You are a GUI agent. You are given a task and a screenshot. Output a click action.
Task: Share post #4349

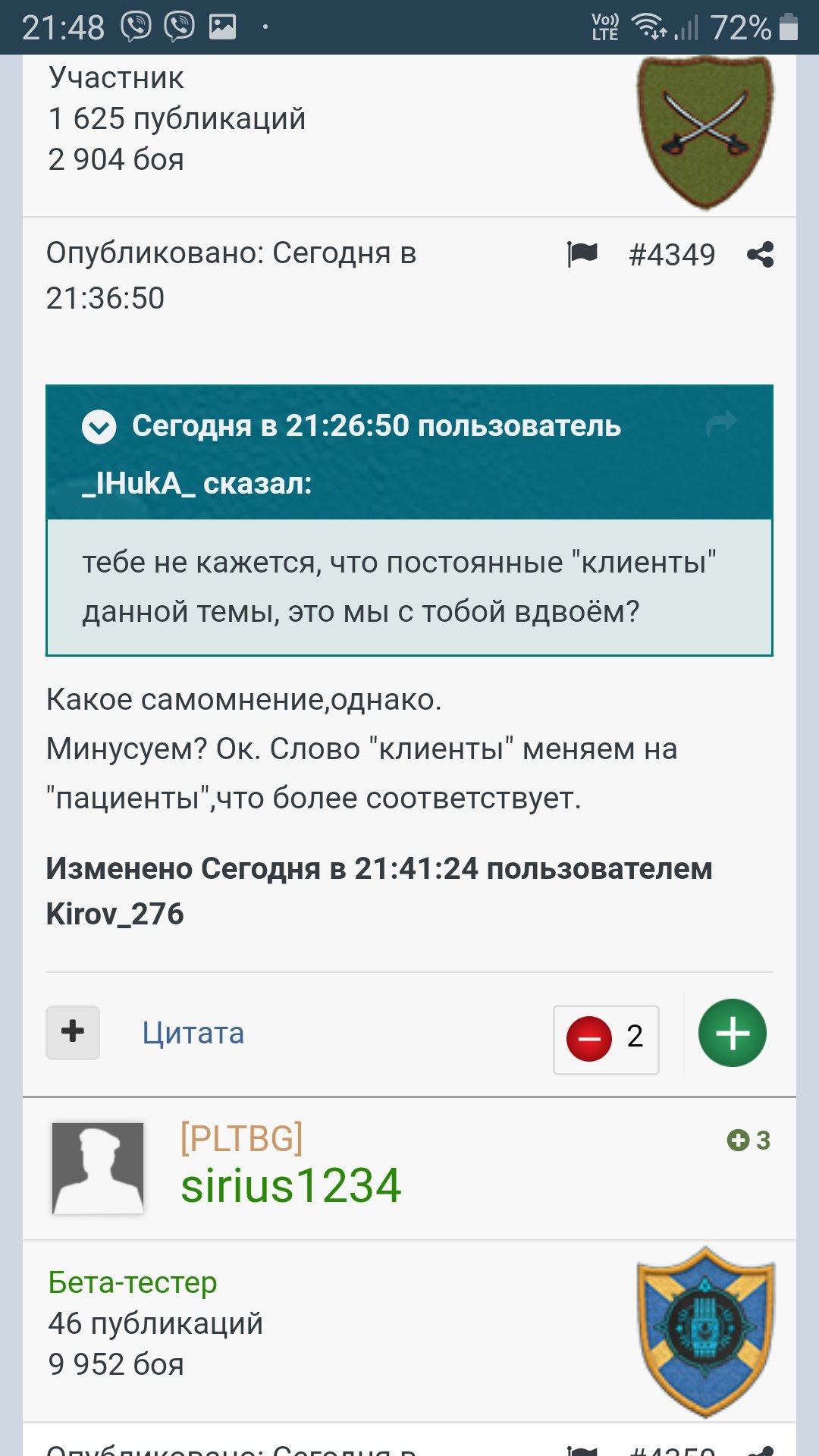760,255
